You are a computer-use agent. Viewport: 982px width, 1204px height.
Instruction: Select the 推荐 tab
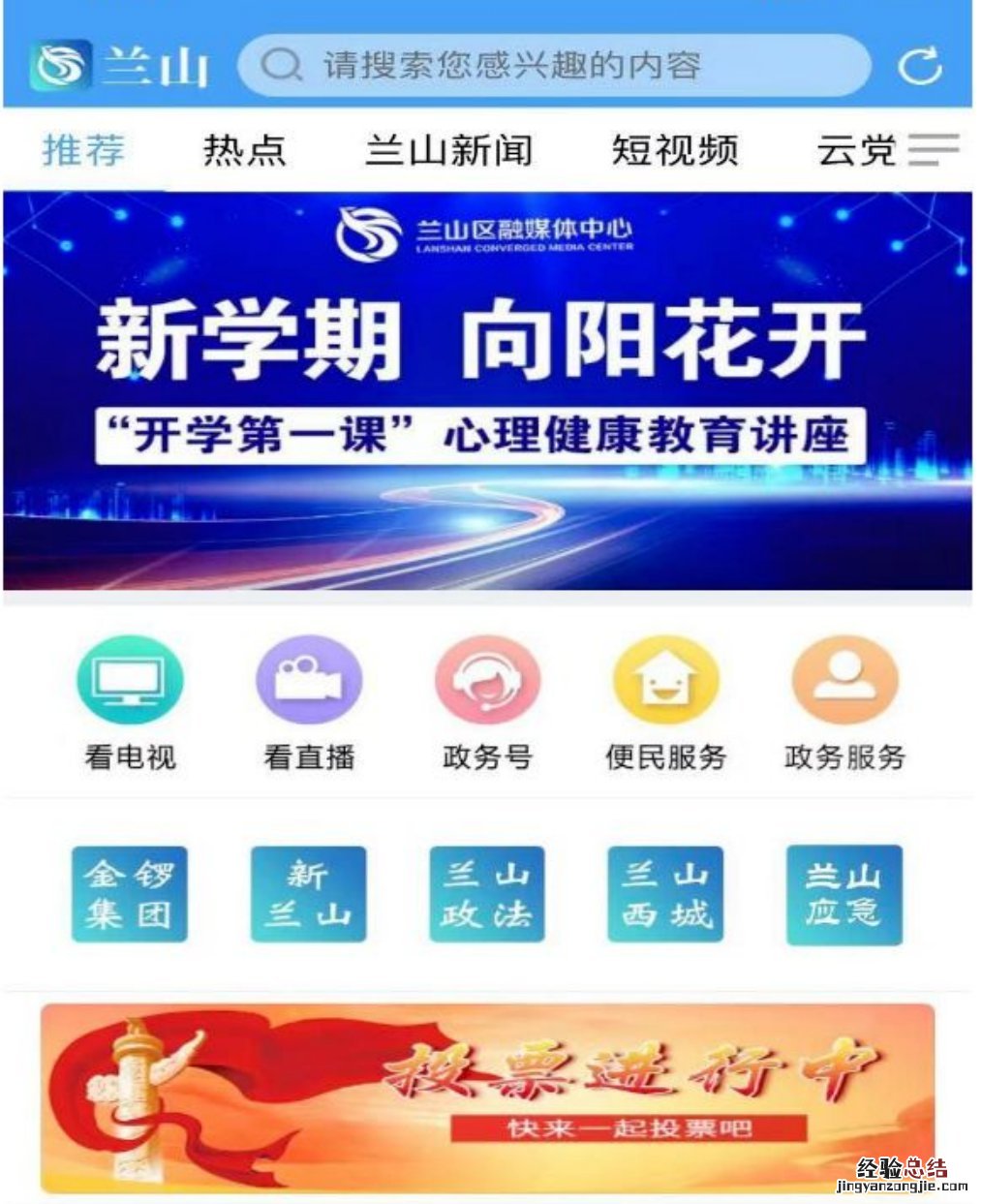[84, 150]
